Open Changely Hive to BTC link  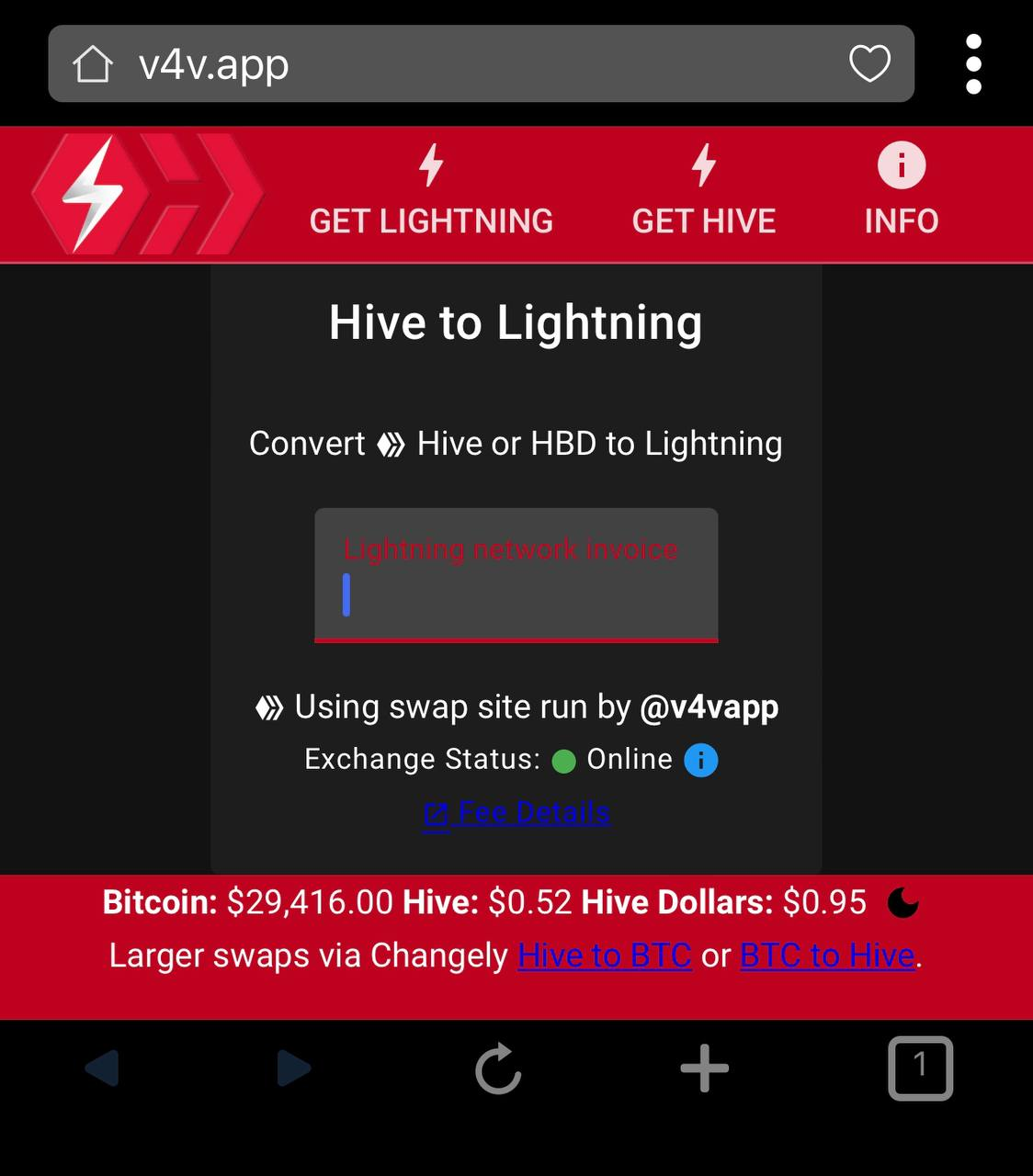[604, 956]
